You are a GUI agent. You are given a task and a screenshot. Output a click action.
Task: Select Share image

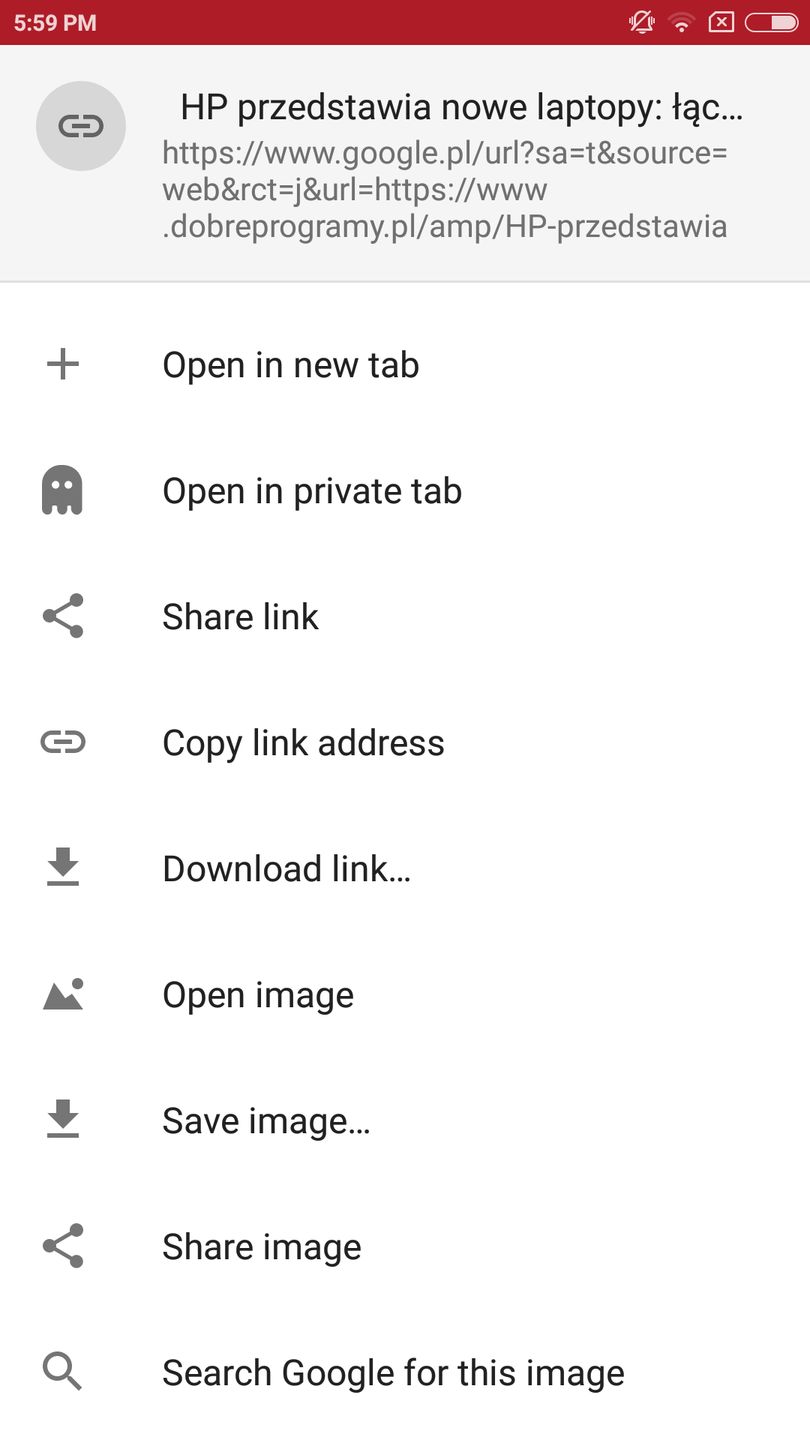(261, 1247)
